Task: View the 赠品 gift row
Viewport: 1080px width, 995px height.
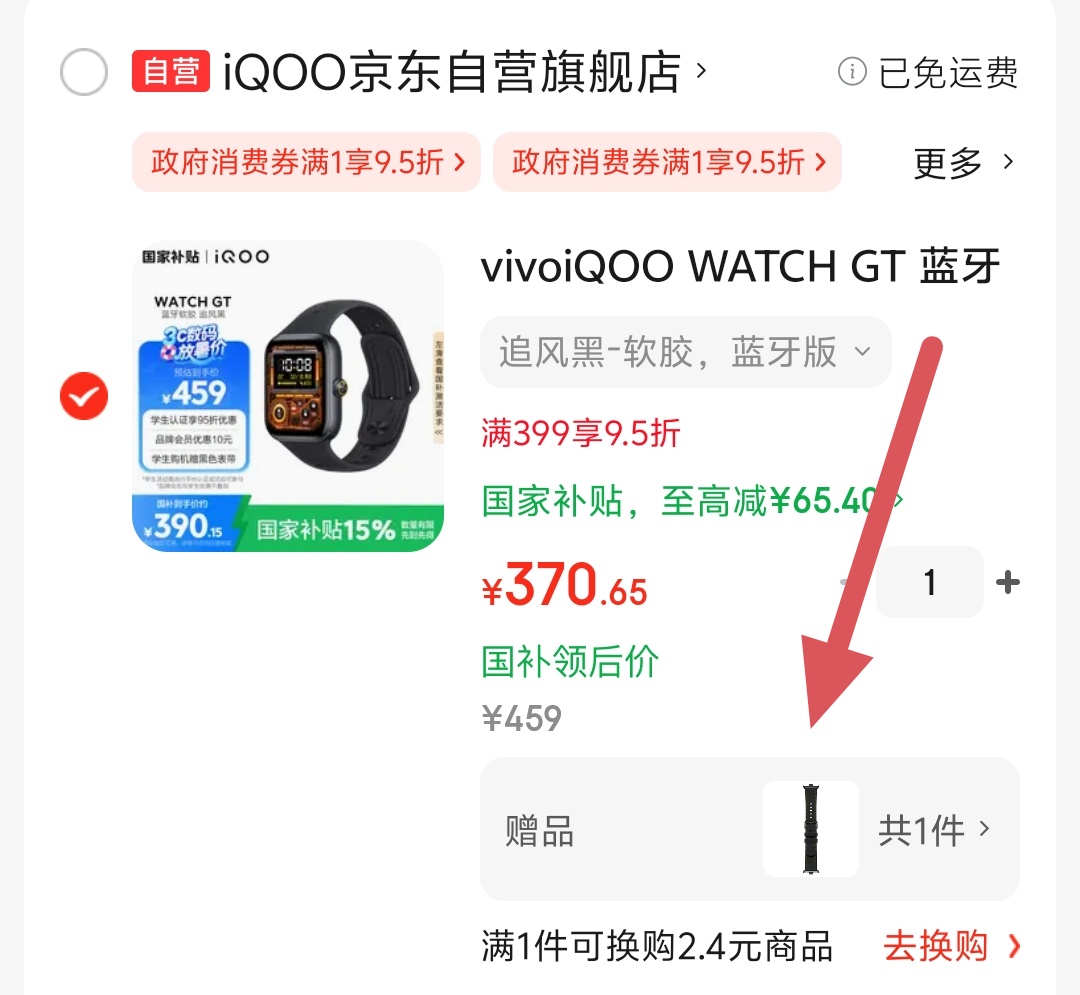Action: click(x=750, y=830)
